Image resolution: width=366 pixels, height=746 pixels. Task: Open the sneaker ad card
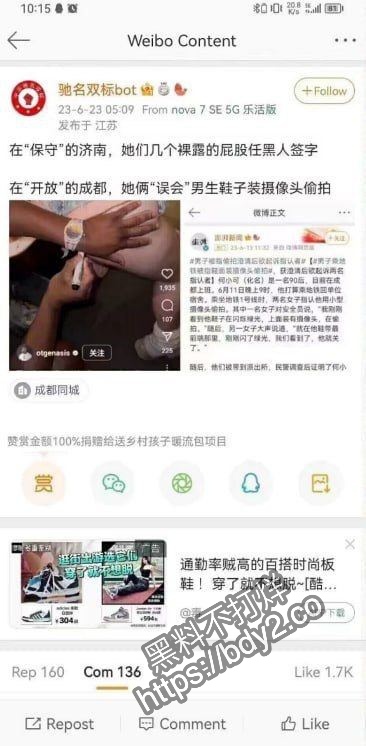click(183, 584)
